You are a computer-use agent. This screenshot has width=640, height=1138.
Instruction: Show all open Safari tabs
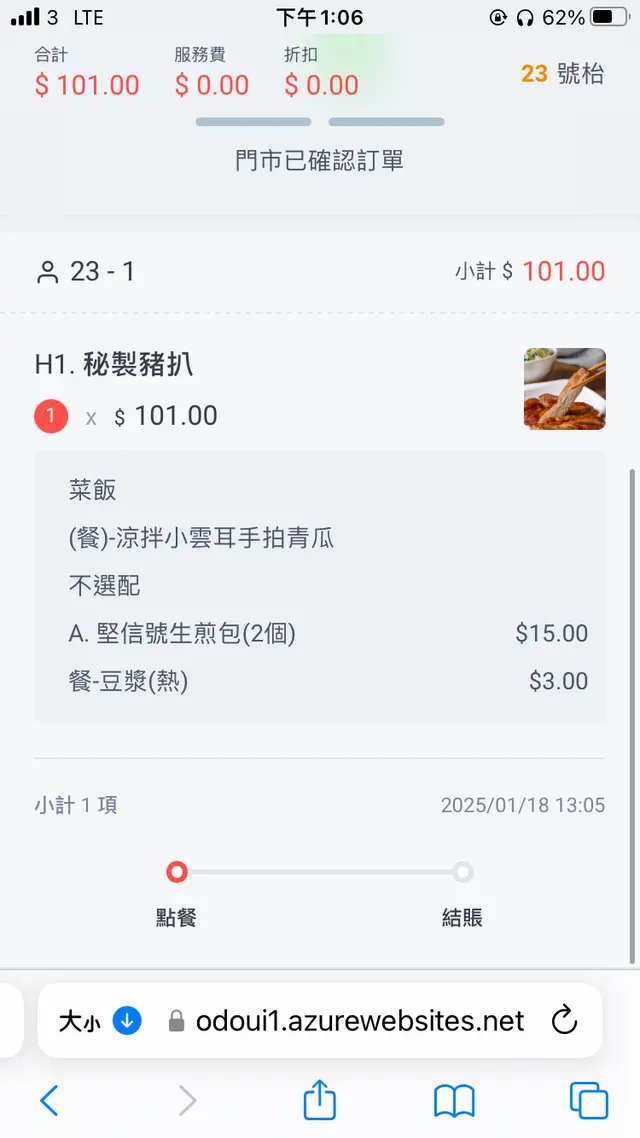click(588, 1101)
